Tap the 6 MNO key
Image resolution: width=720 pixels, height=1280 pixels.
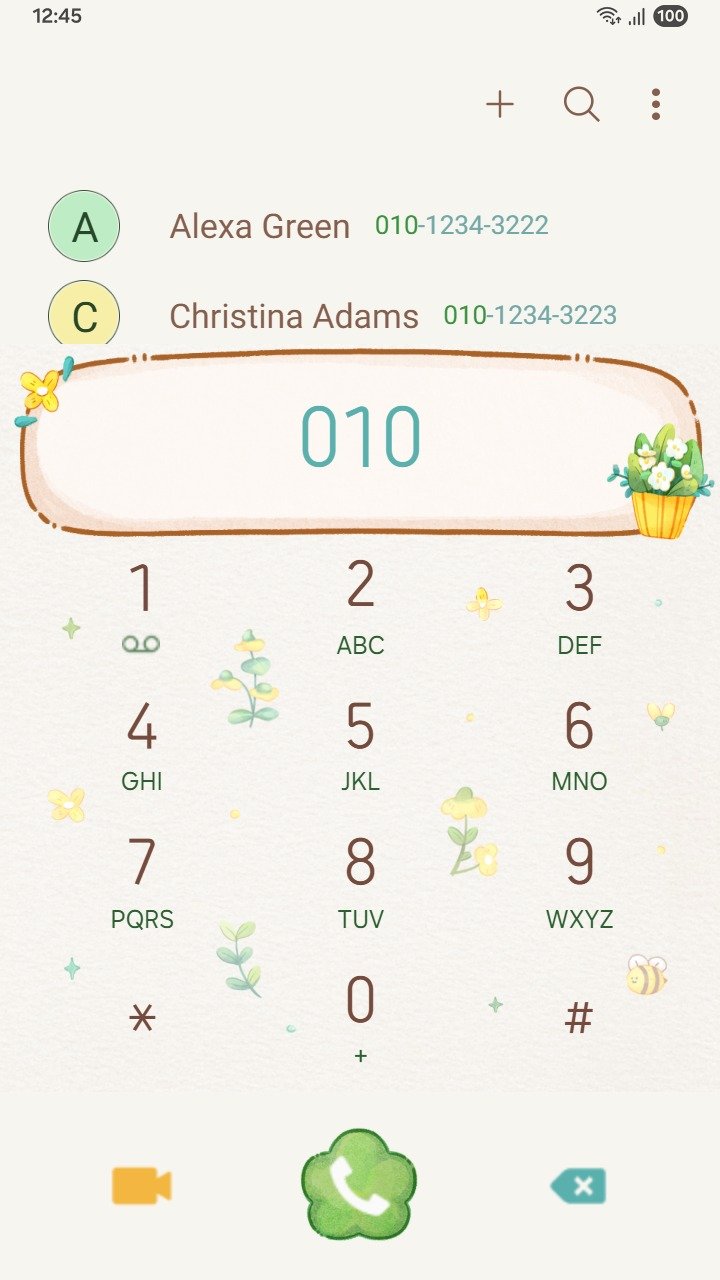click(579, 744)
